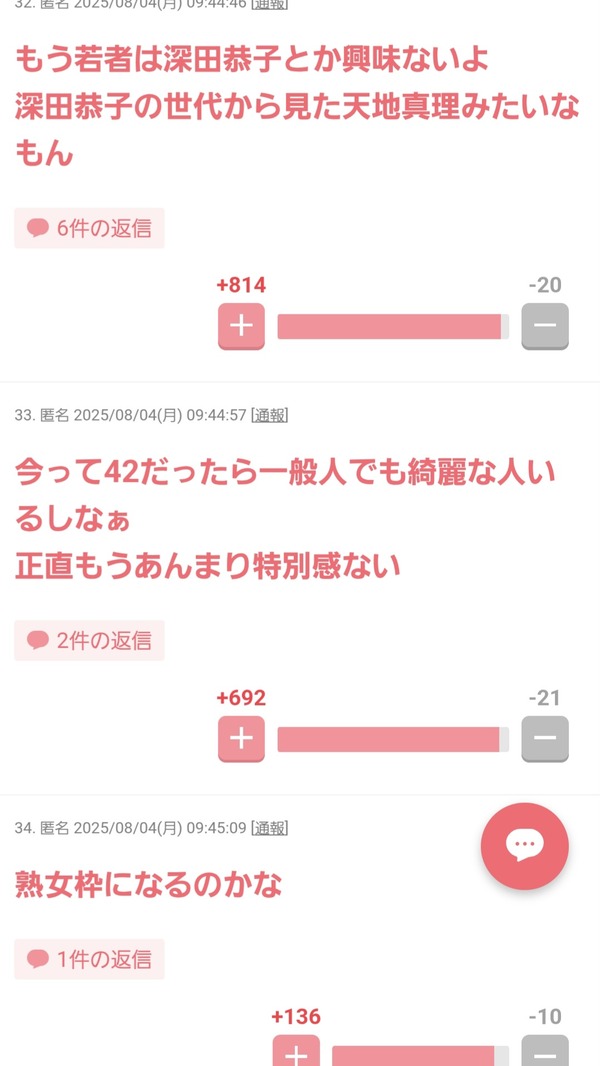
Task: View the 1件の返信 reply on comment 34
Action: 89,959
